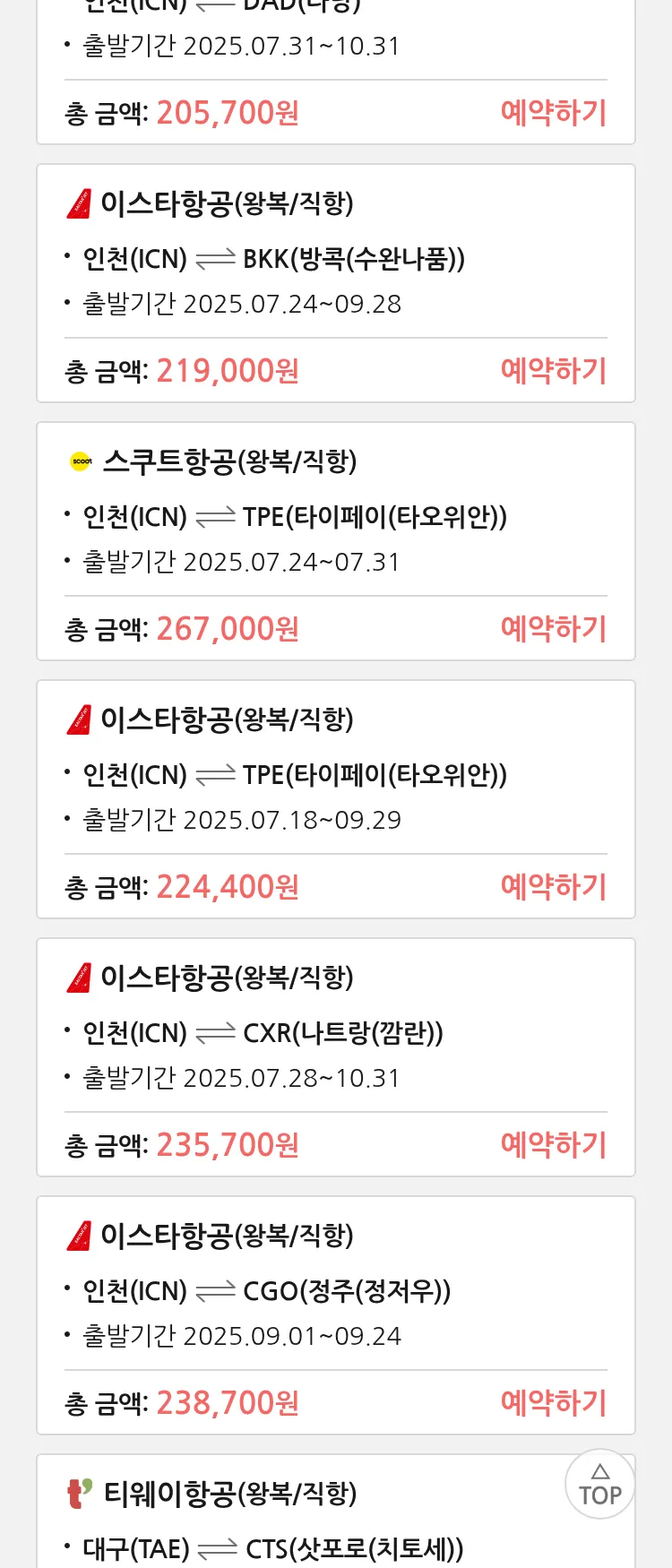Open the Incheon to CXR Nha Trang card
This screenshot has width=672, height=1568.
click(335, 1032)
